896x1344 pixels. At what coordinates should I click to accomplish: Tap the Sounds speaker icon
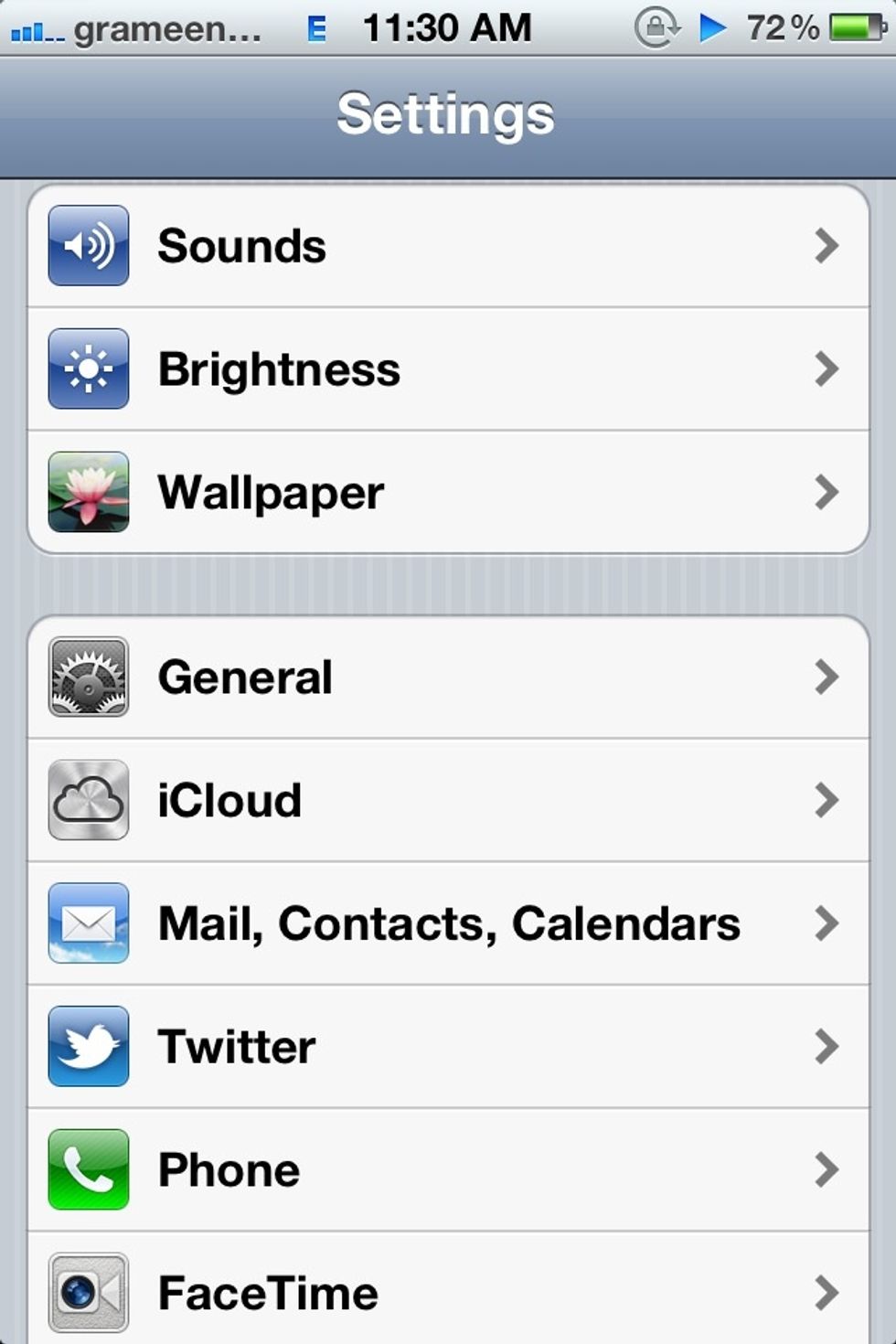[x=88, y=245]
